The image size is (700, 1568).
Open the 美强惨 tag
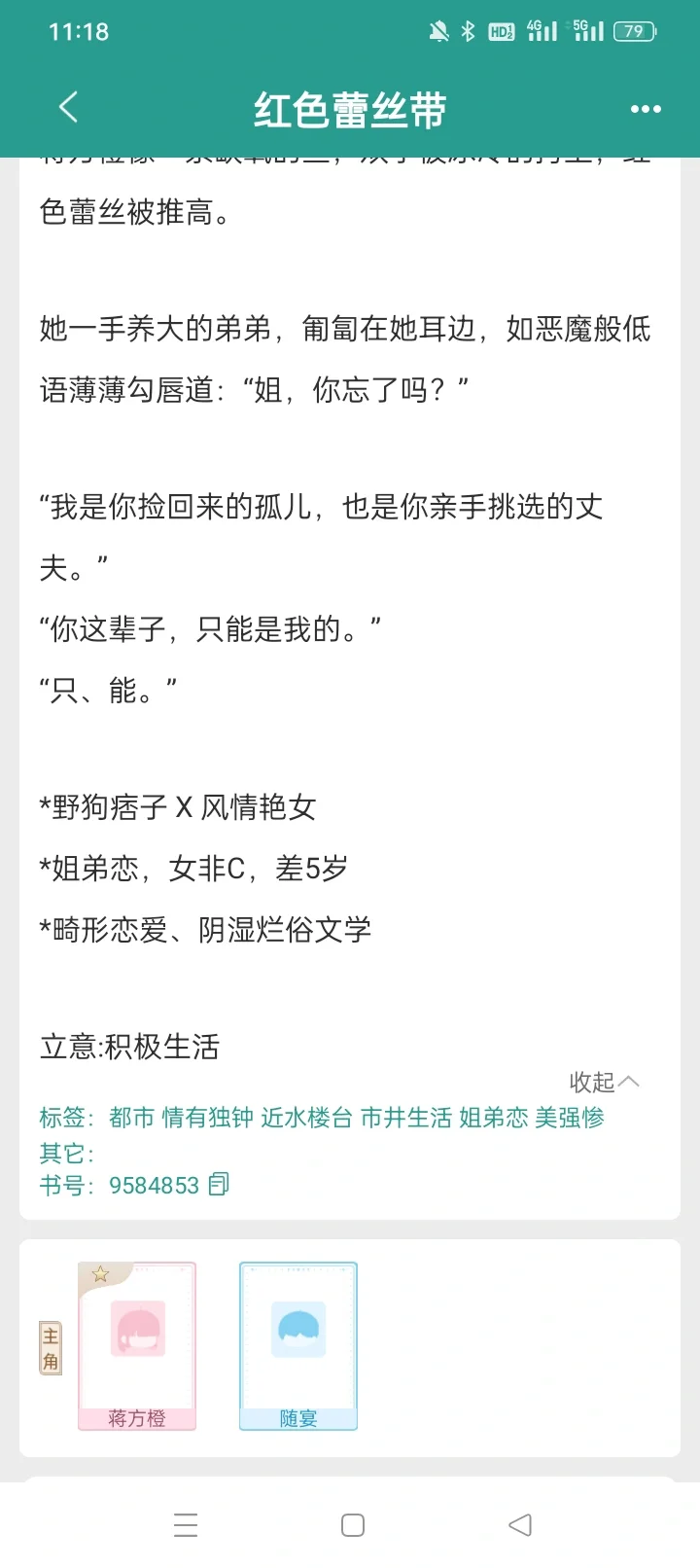pyautogui.click(x=569, y=1118)
